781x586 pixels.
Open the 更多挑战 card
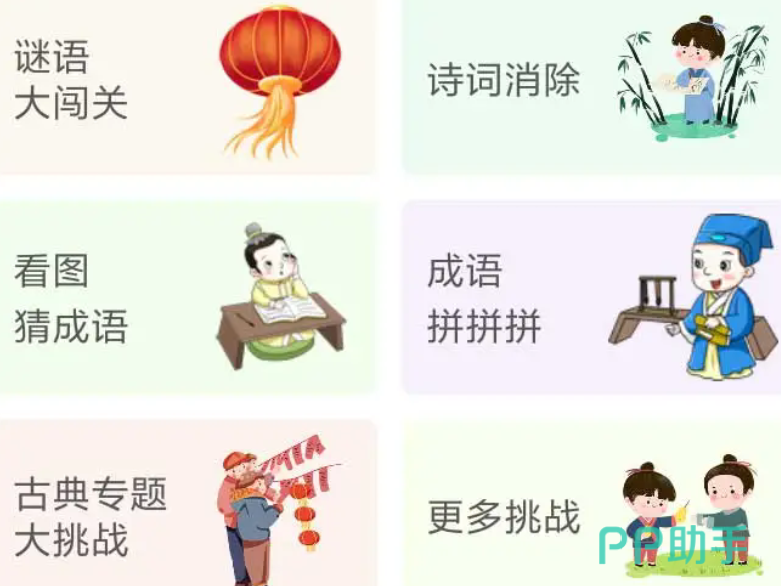click(592, 503)
